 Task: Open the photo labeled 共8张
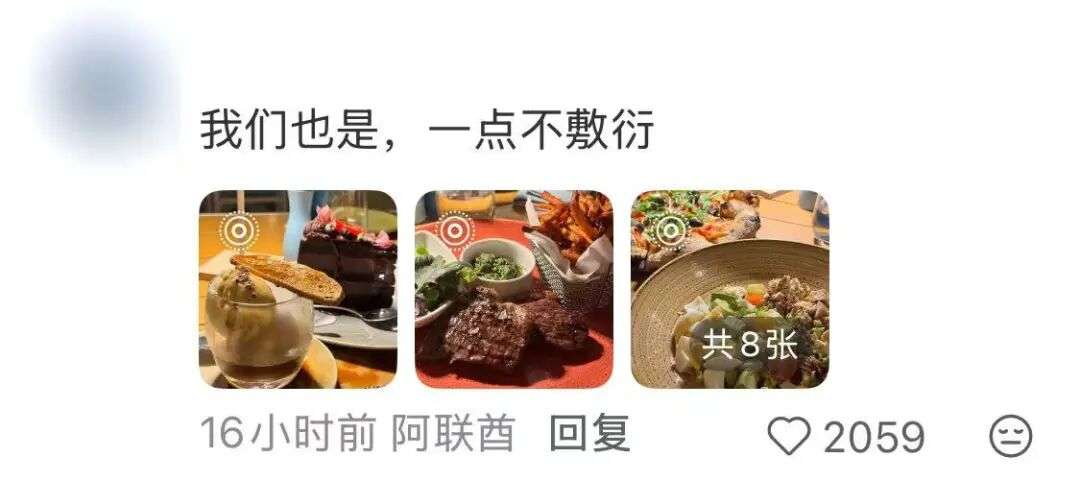730,289
